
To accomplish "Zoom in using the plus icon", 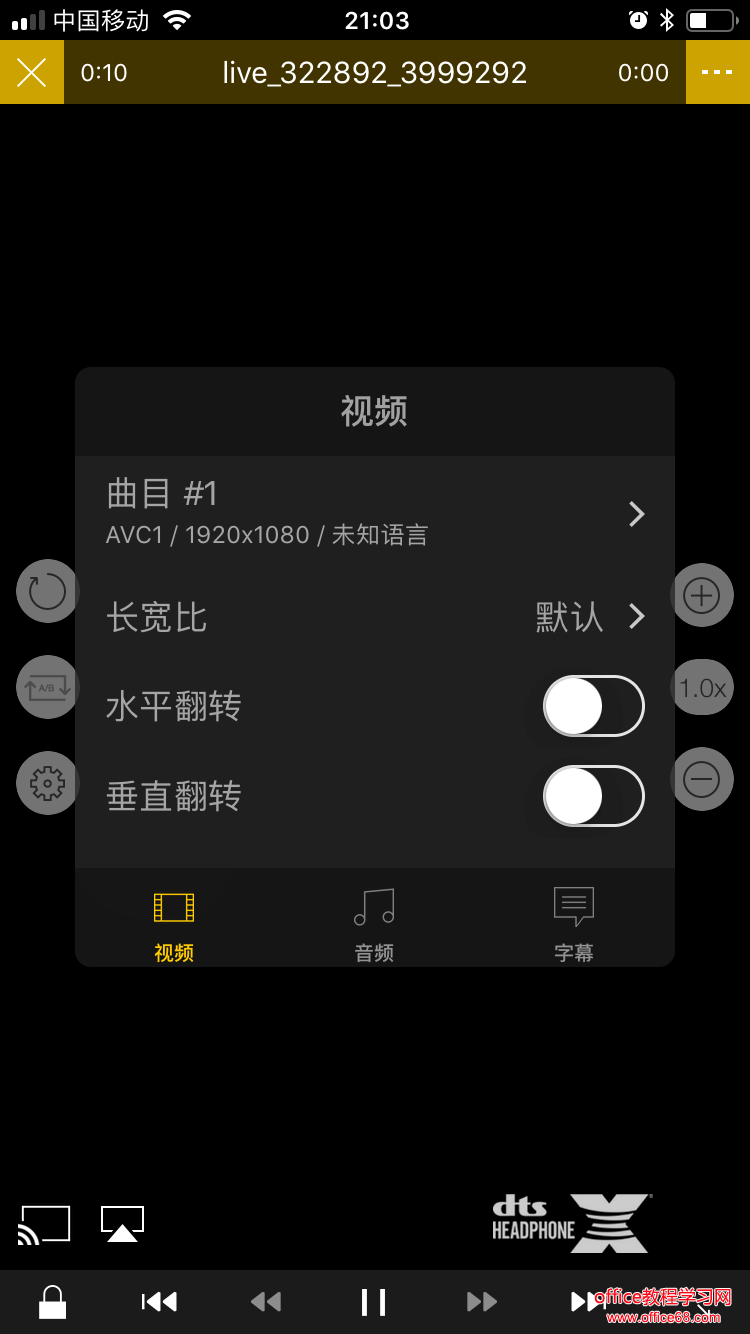I will coord(702,594).
